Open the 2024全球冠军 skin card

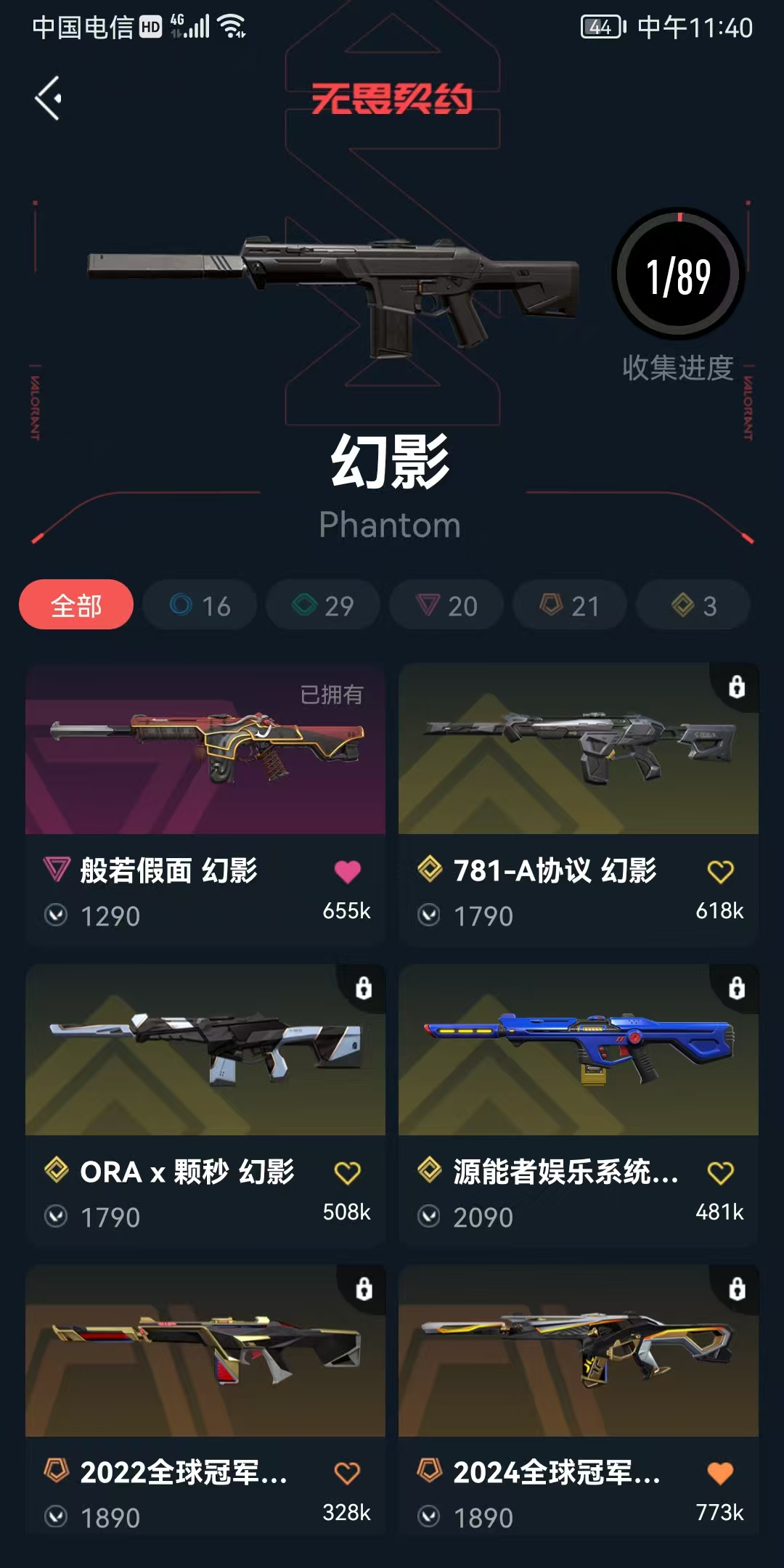[x=579, y=1400]
